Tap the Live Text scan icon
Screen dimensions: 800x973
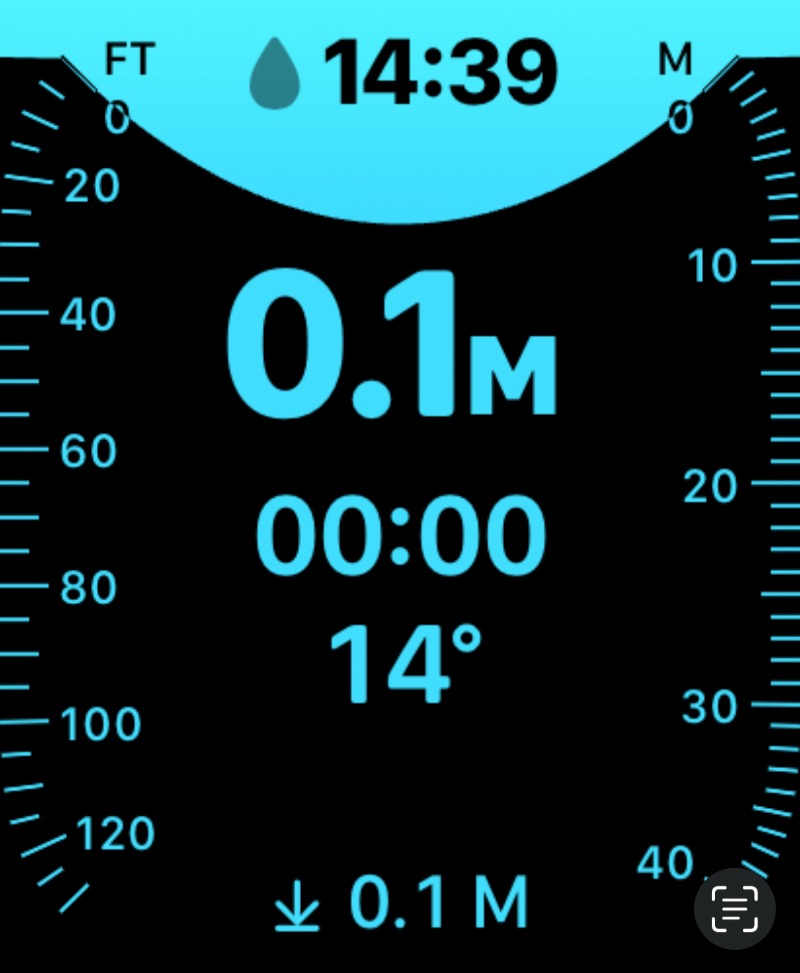[x=735, y=908]
